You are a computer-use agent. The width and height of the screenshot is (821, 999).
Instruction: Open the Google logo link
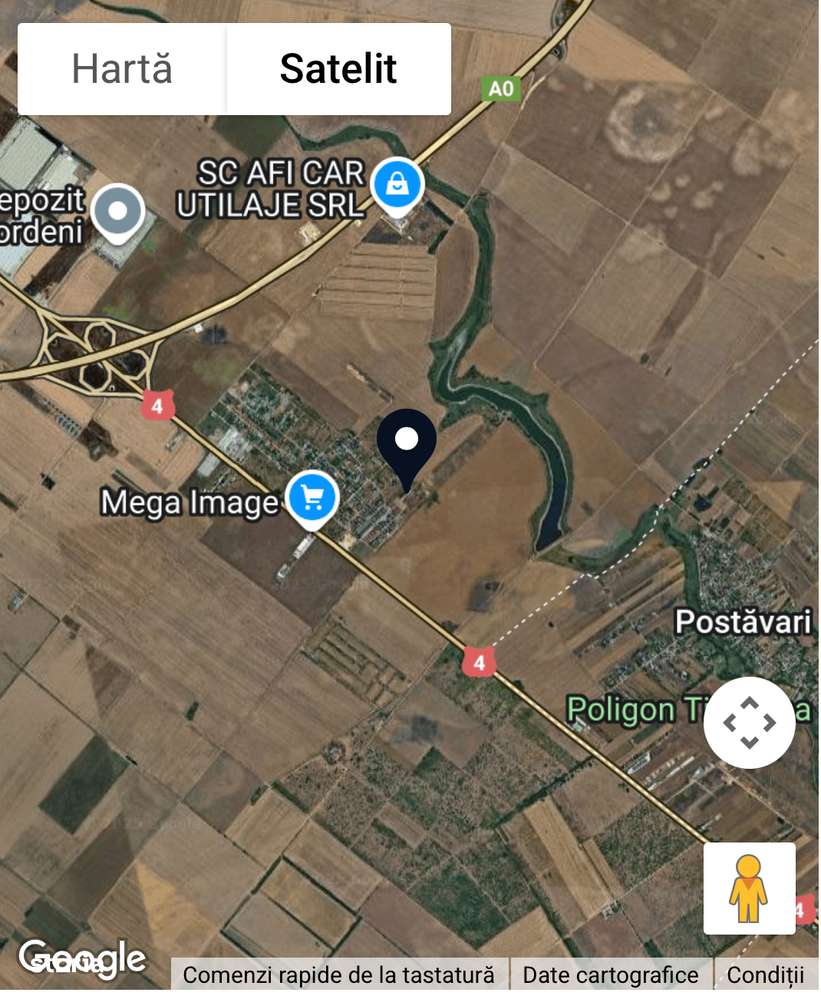[82, 959]
